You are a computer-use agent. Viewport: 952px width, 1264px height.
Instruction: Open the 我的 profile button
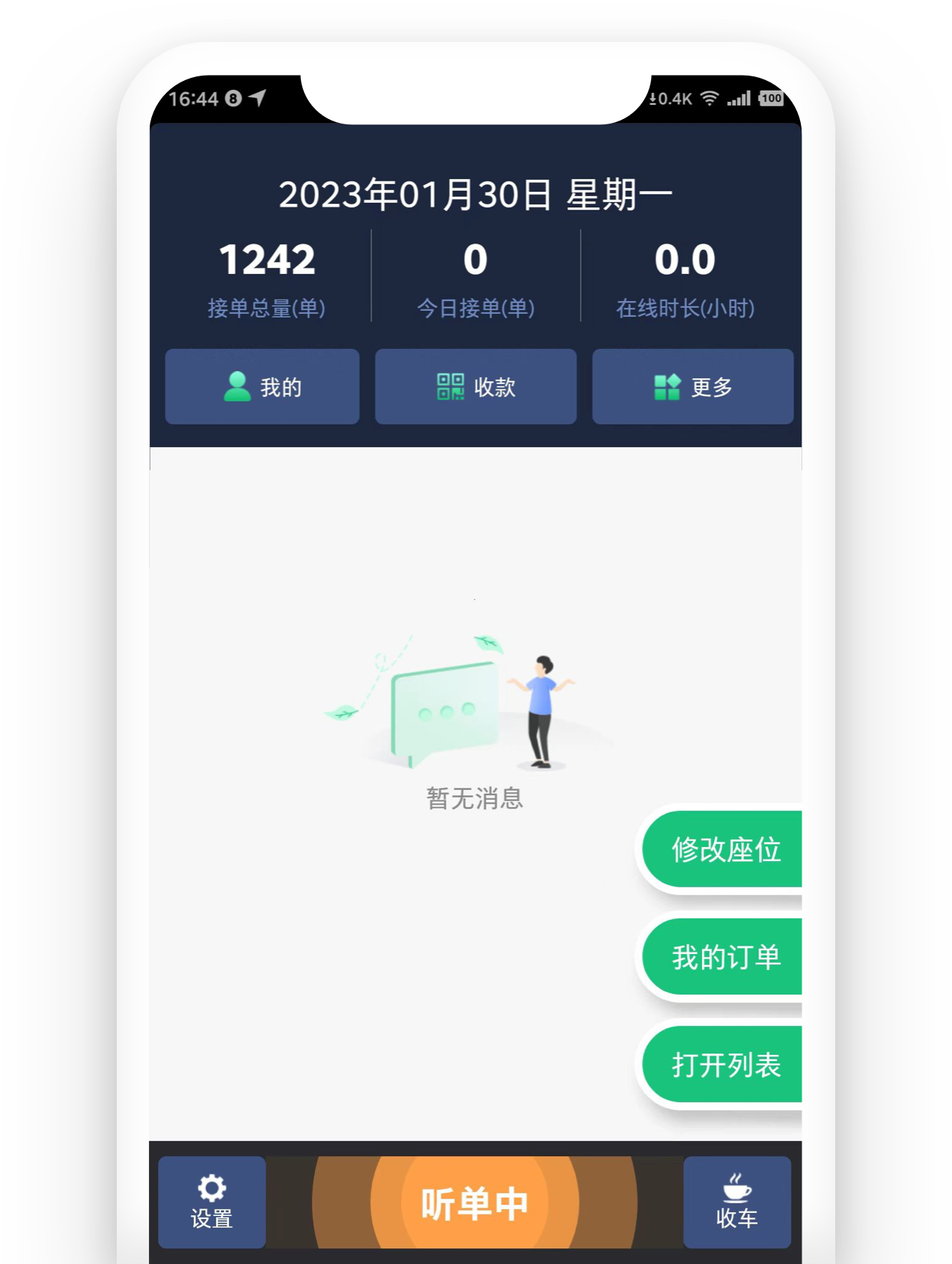click(x=262, y=386)
